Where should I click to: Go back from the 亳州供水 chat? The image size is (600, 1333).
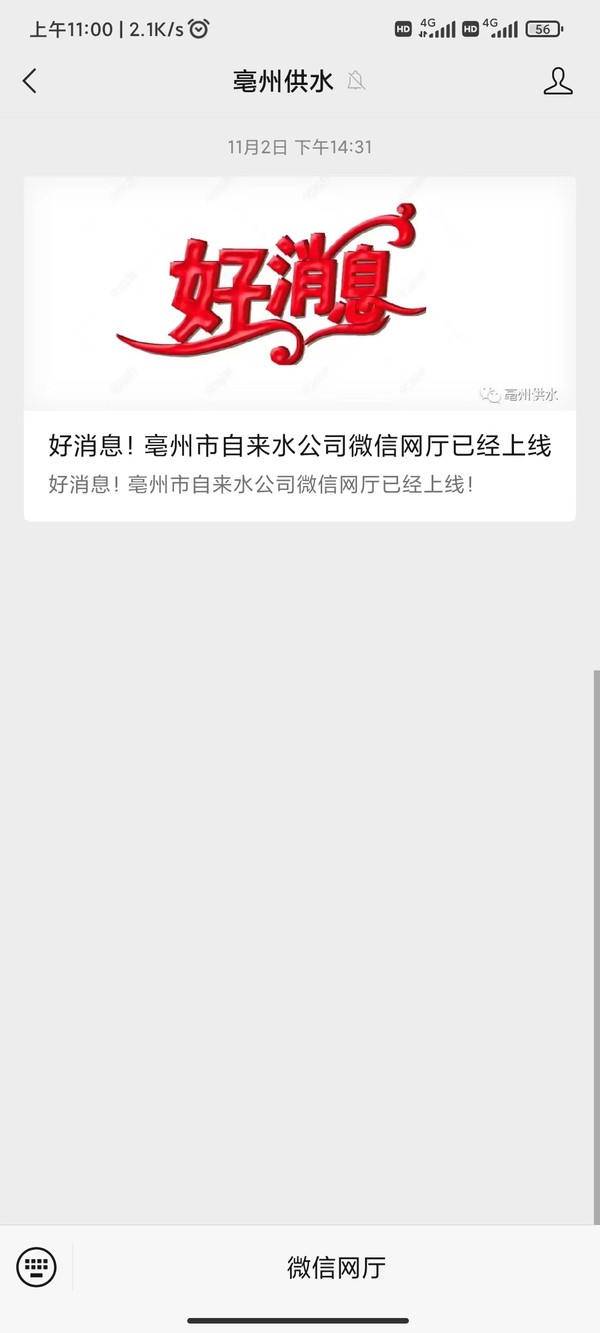30,81
